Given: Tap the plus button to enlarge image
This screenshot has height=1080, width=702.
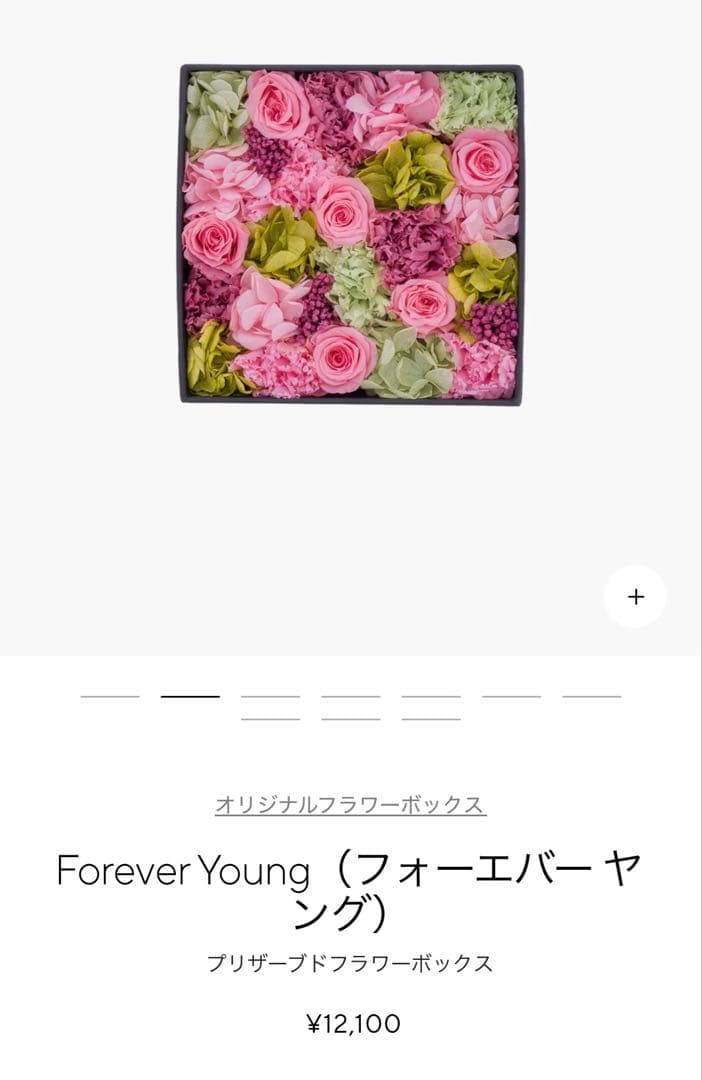Looking at the screenshot, I should [x=635, y=597].
